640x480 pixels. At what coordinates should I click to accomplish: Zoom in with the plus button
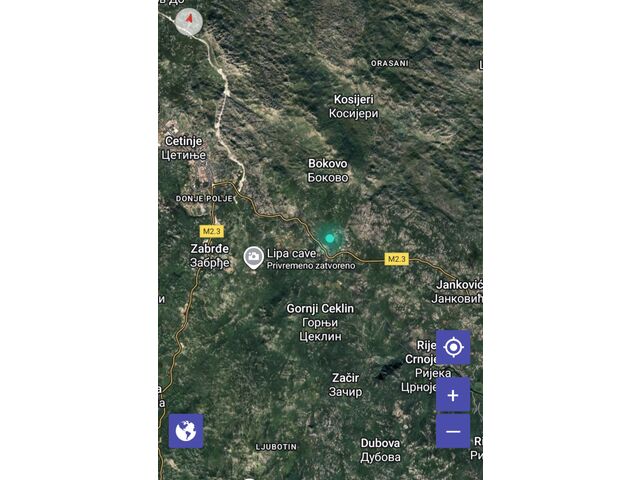[453, 395]
